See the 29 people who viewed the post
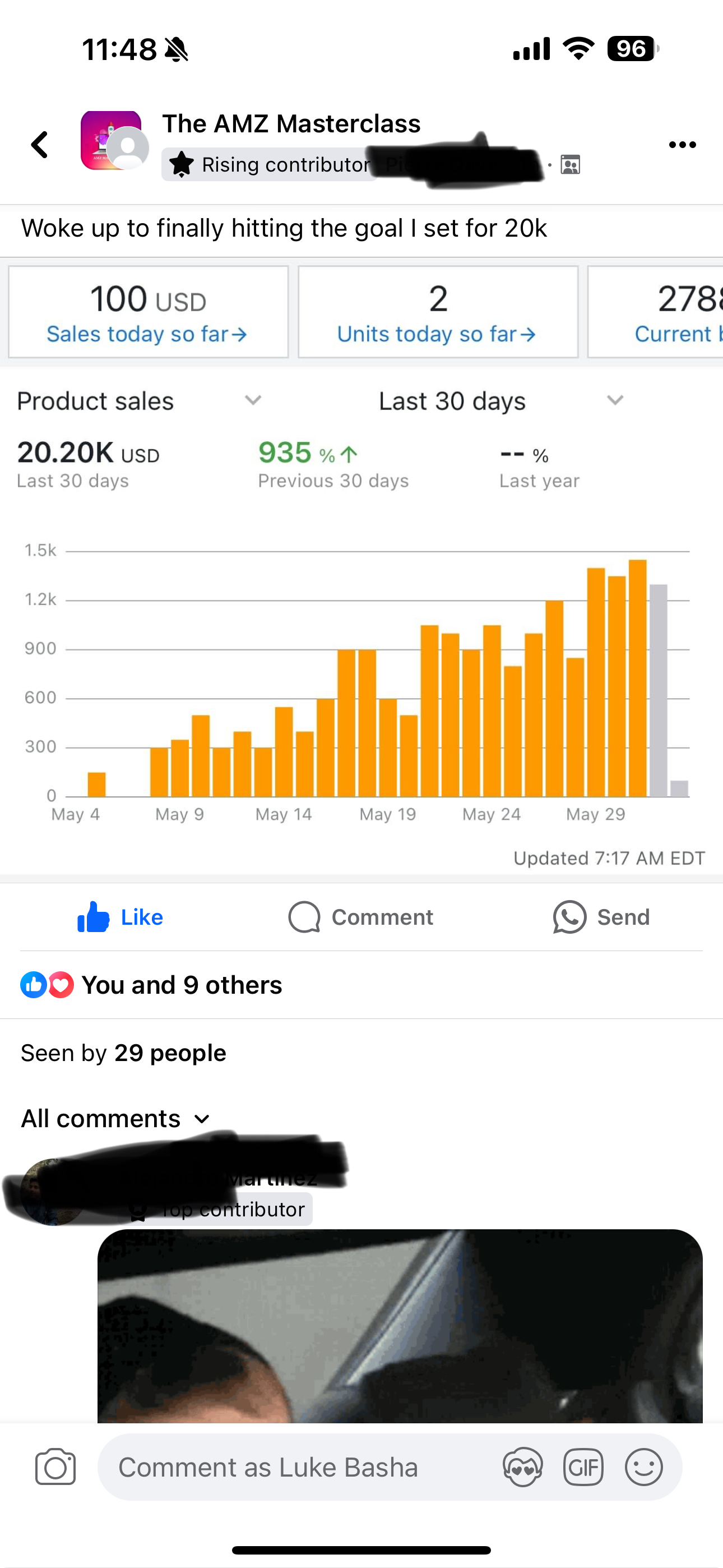723x1568 pixels. pos(123,1053)
